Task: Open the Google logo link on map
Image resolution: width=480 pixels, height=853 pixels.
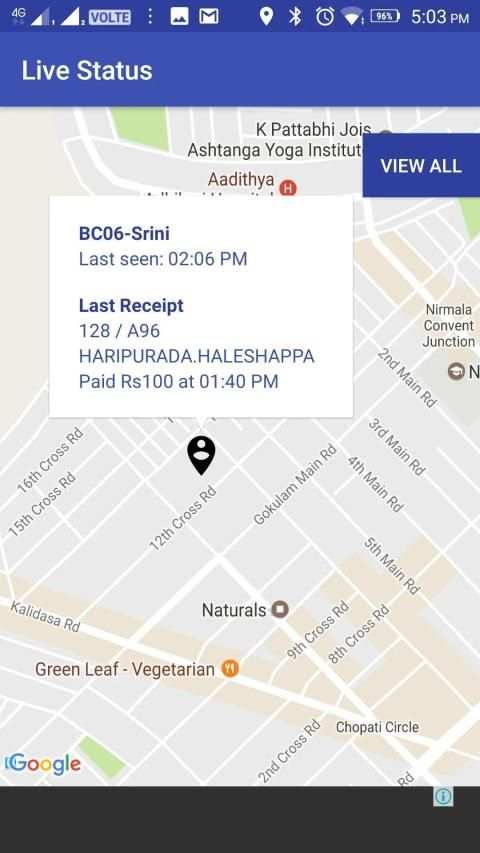Action: pyautogui.click(x=44, y=764)
